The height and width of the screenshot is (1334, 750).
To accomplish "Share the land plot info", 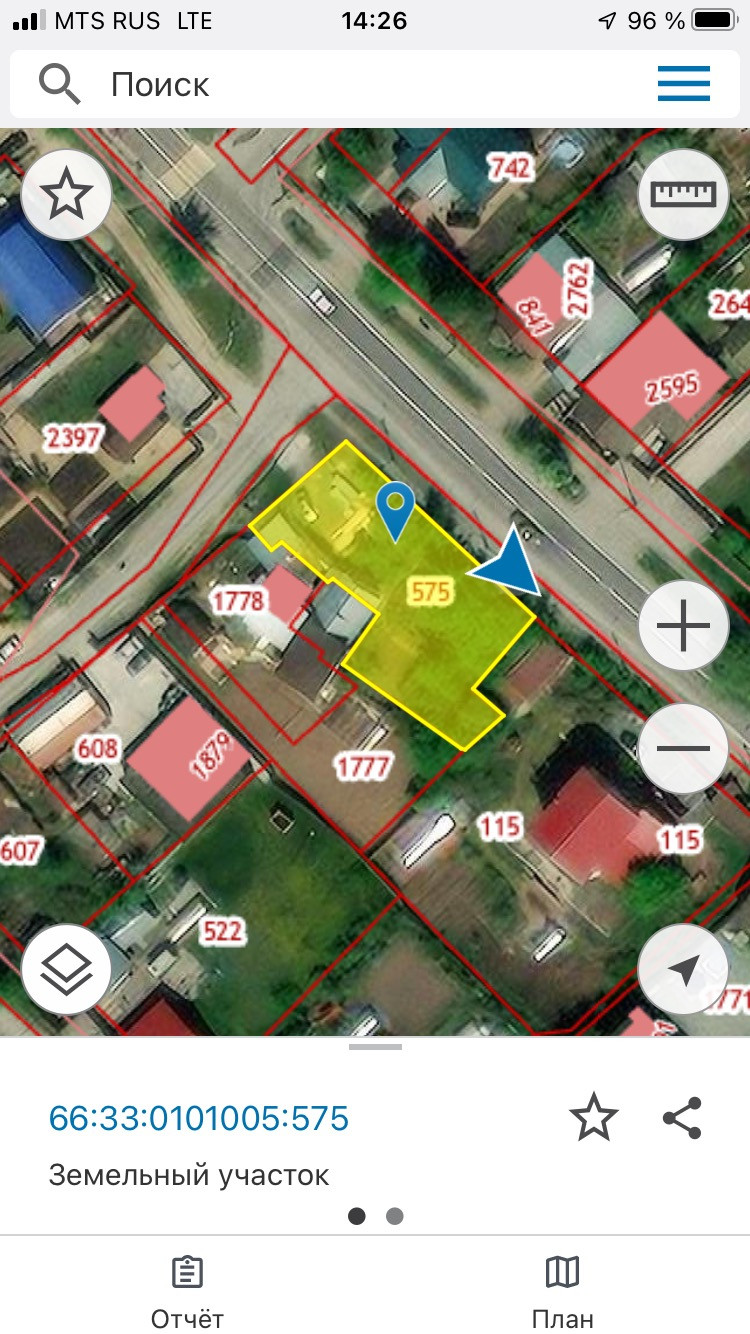I will 682,1117.
